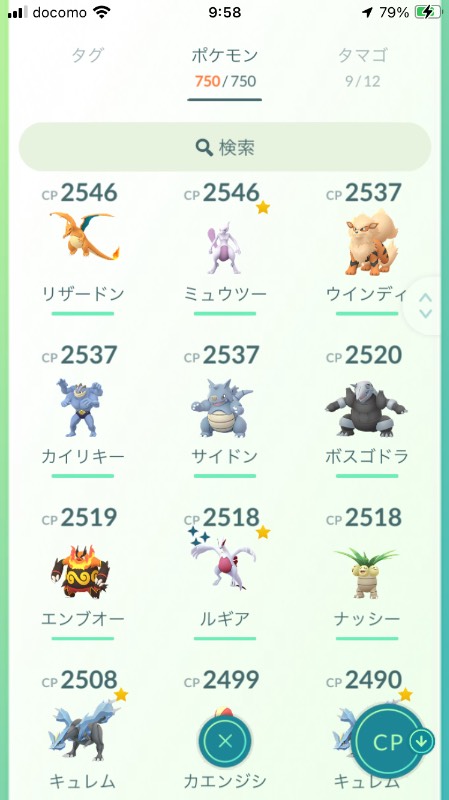The height and width of the screenshot is (800, 449).
Task: Switch to the タグ tab
Action: (88, 55)
